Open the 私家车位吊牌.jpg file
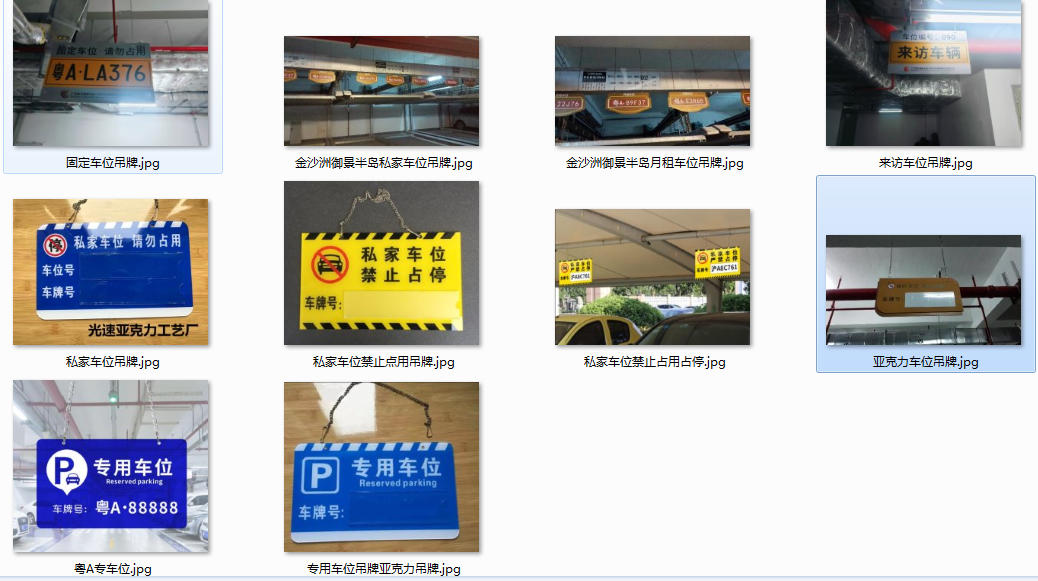The height and width of the screenshot is (581, 1038). [111, 272]
